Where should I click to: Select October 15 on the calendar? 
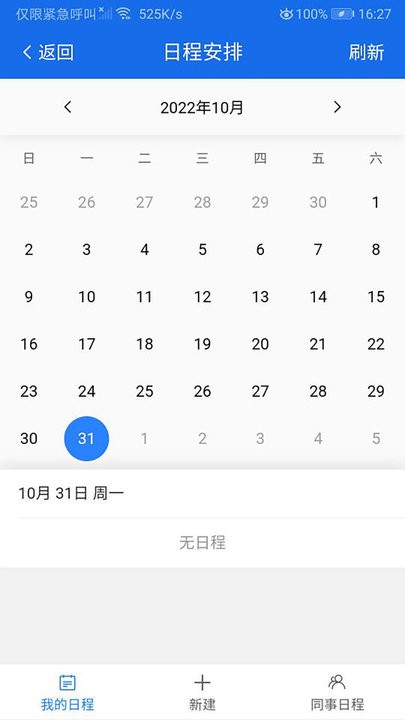coord(376,297)
